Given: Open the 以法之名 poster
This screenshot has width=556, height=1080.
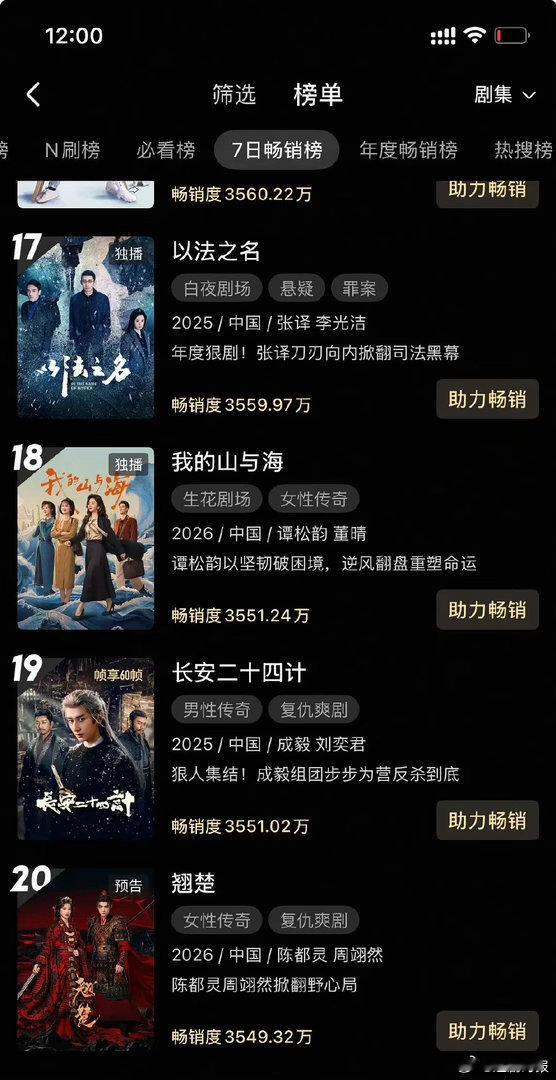Looking at the screenshot, I should (85, 327).
